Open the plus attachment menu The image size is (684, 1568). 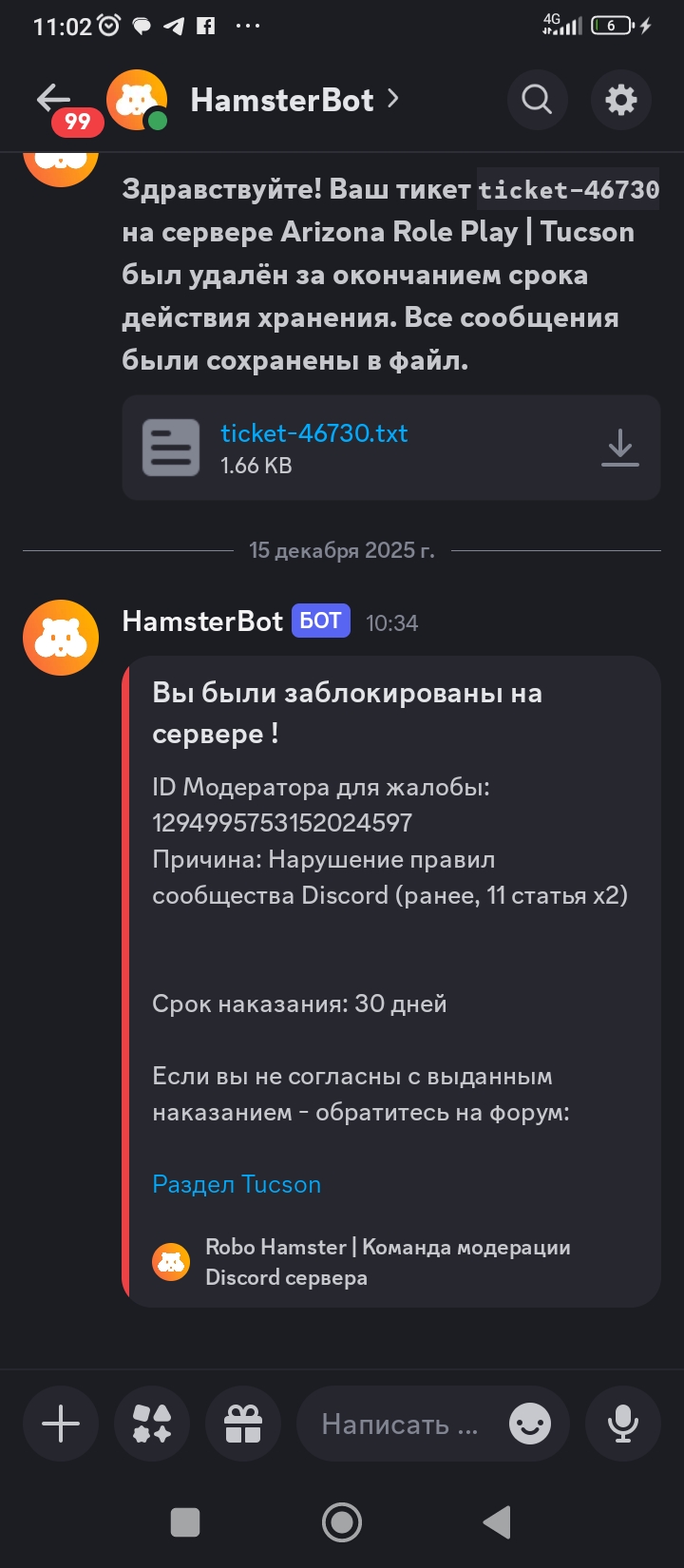[61, 1424]
